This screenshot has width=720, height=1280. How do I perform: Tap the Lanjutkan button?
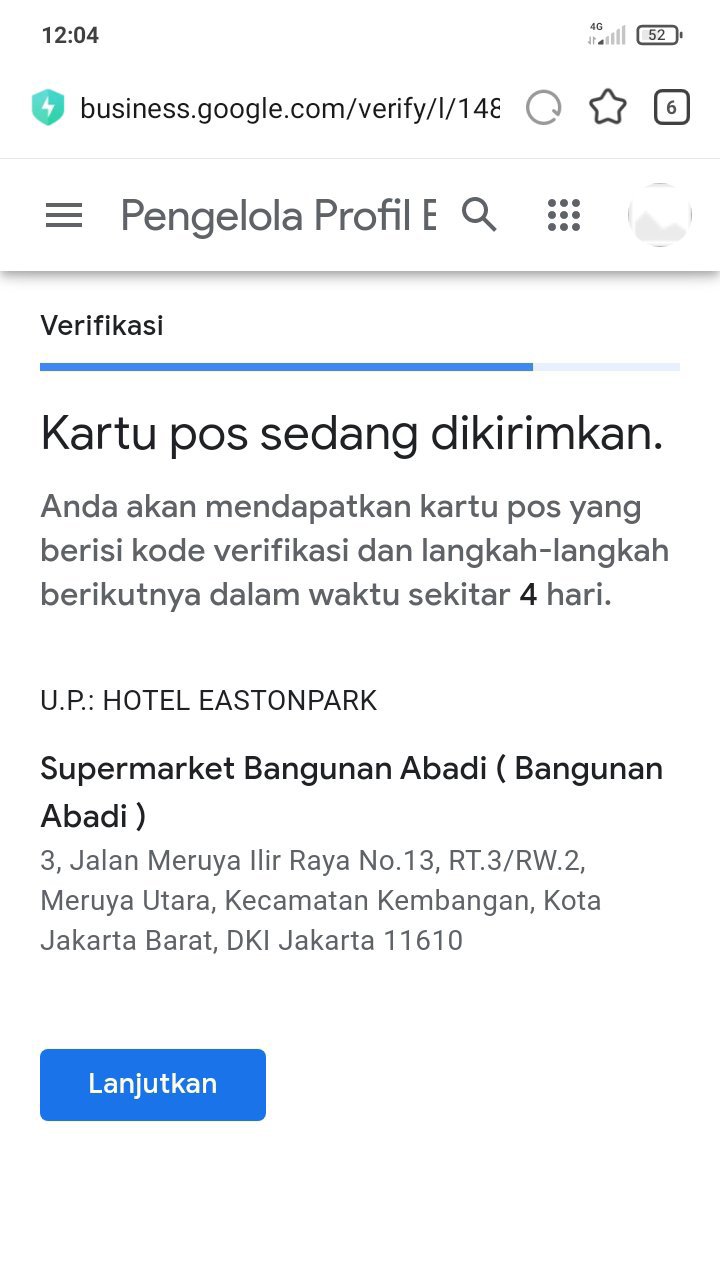click(153, 1084)
